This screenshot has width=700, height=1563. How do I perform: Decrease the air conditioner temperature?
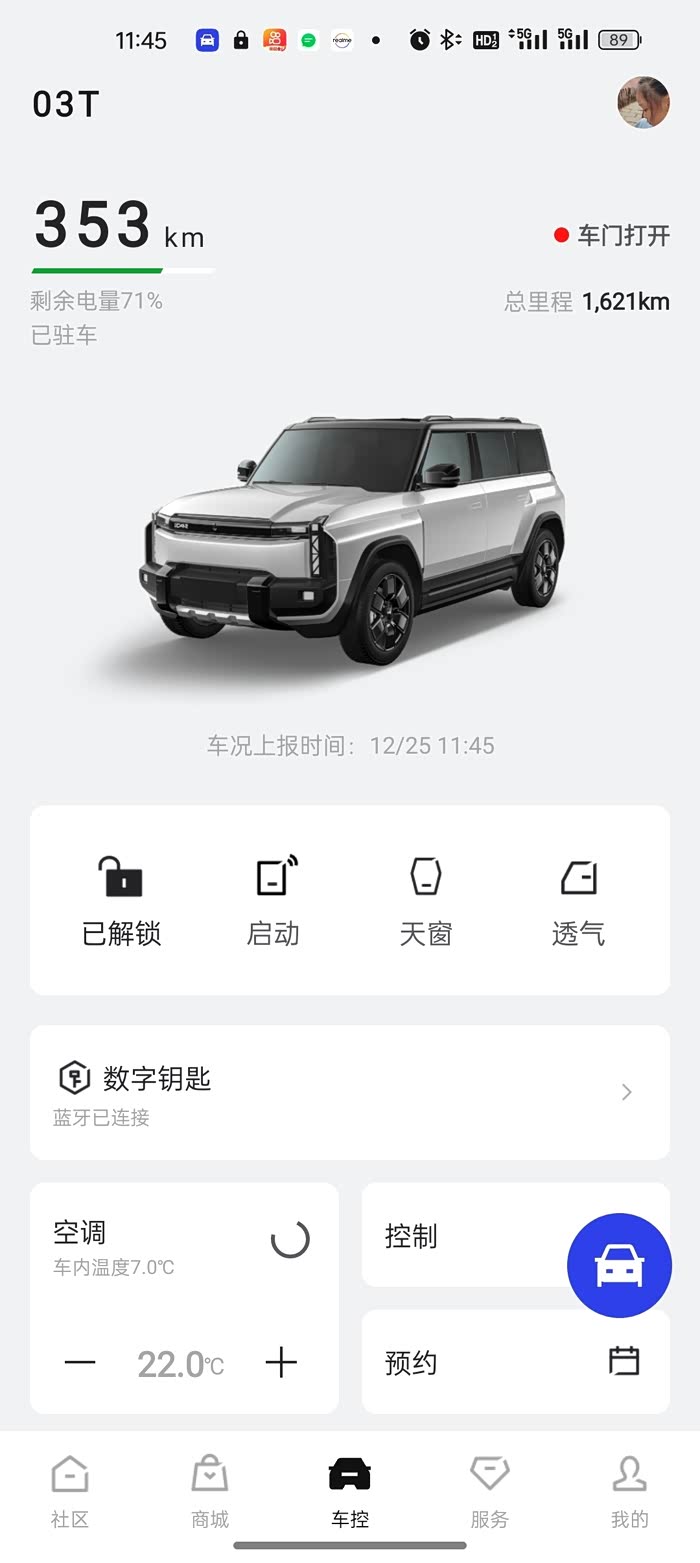[x=80, y=1362]
